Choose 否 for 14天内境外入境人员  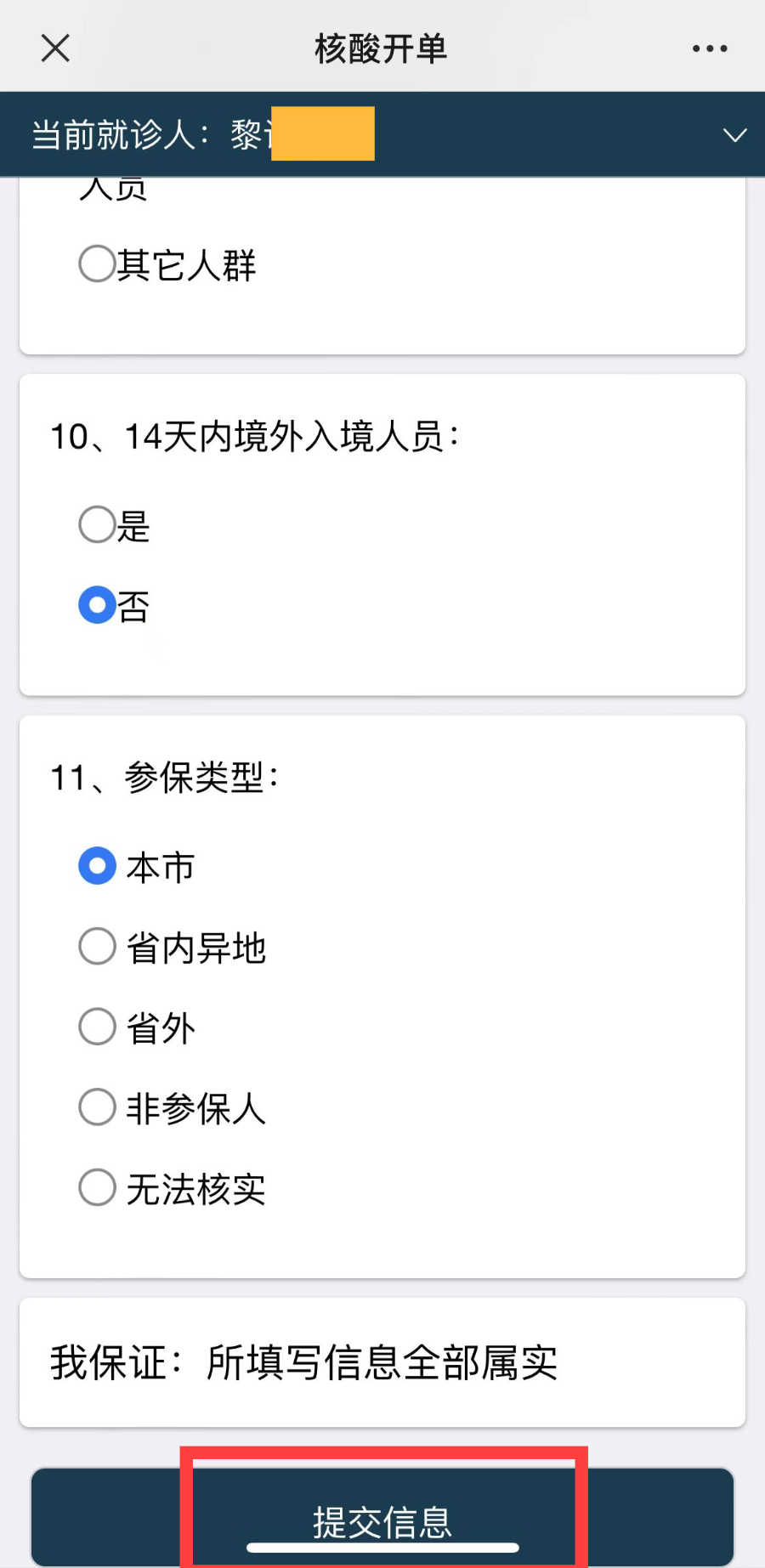(97, 606)
